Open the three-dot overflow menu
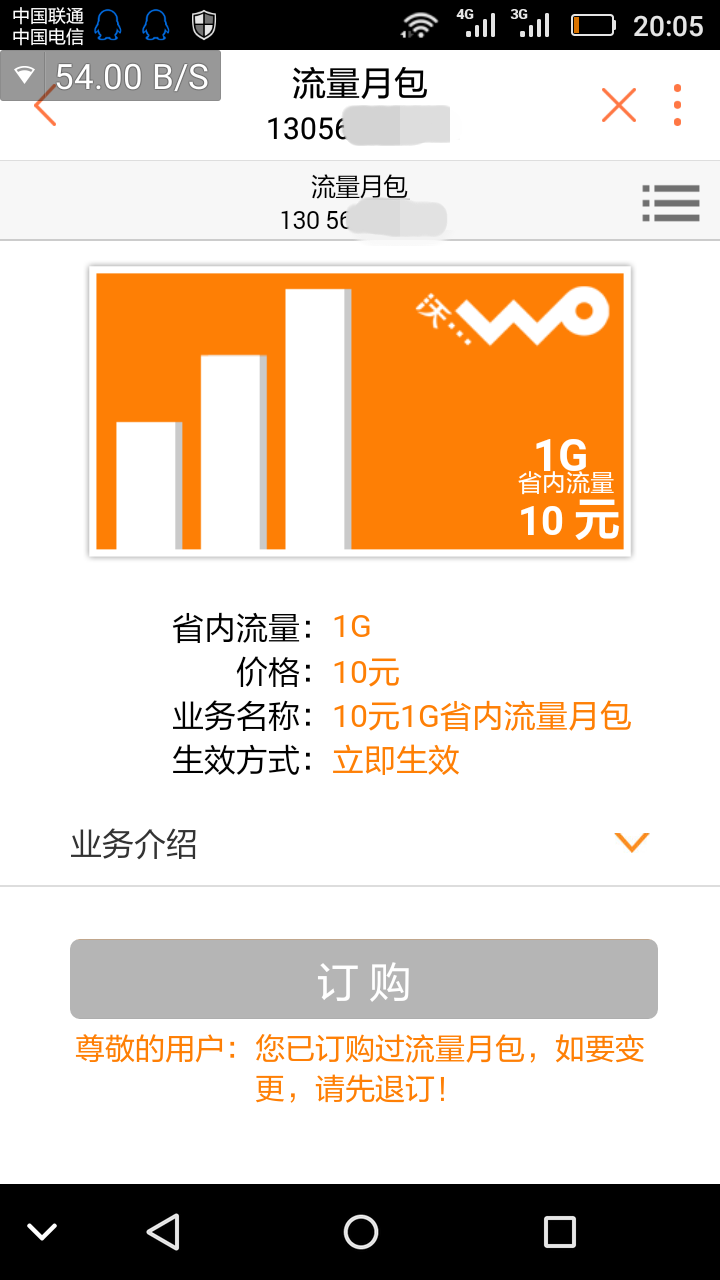720x1280 pixels. point(677,103)
